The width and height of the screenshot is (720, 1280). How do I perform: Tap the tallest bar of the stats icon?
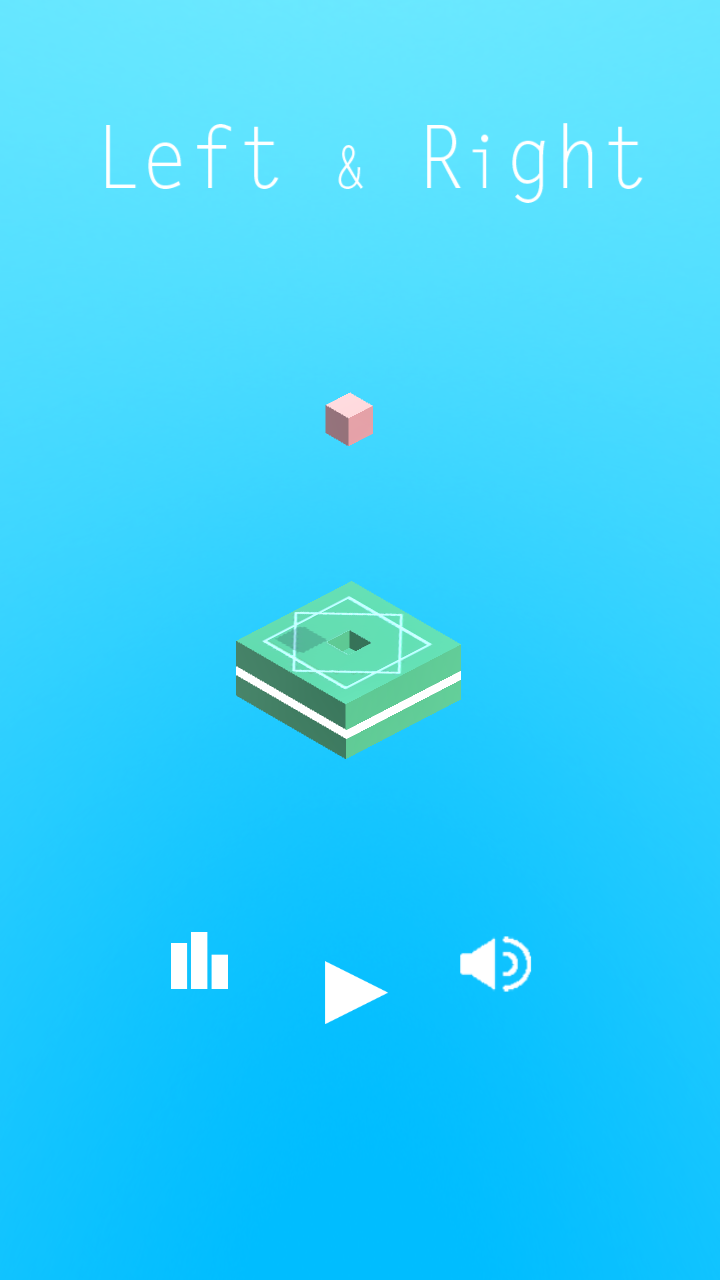pyautogui.click(x=199, y=958)
